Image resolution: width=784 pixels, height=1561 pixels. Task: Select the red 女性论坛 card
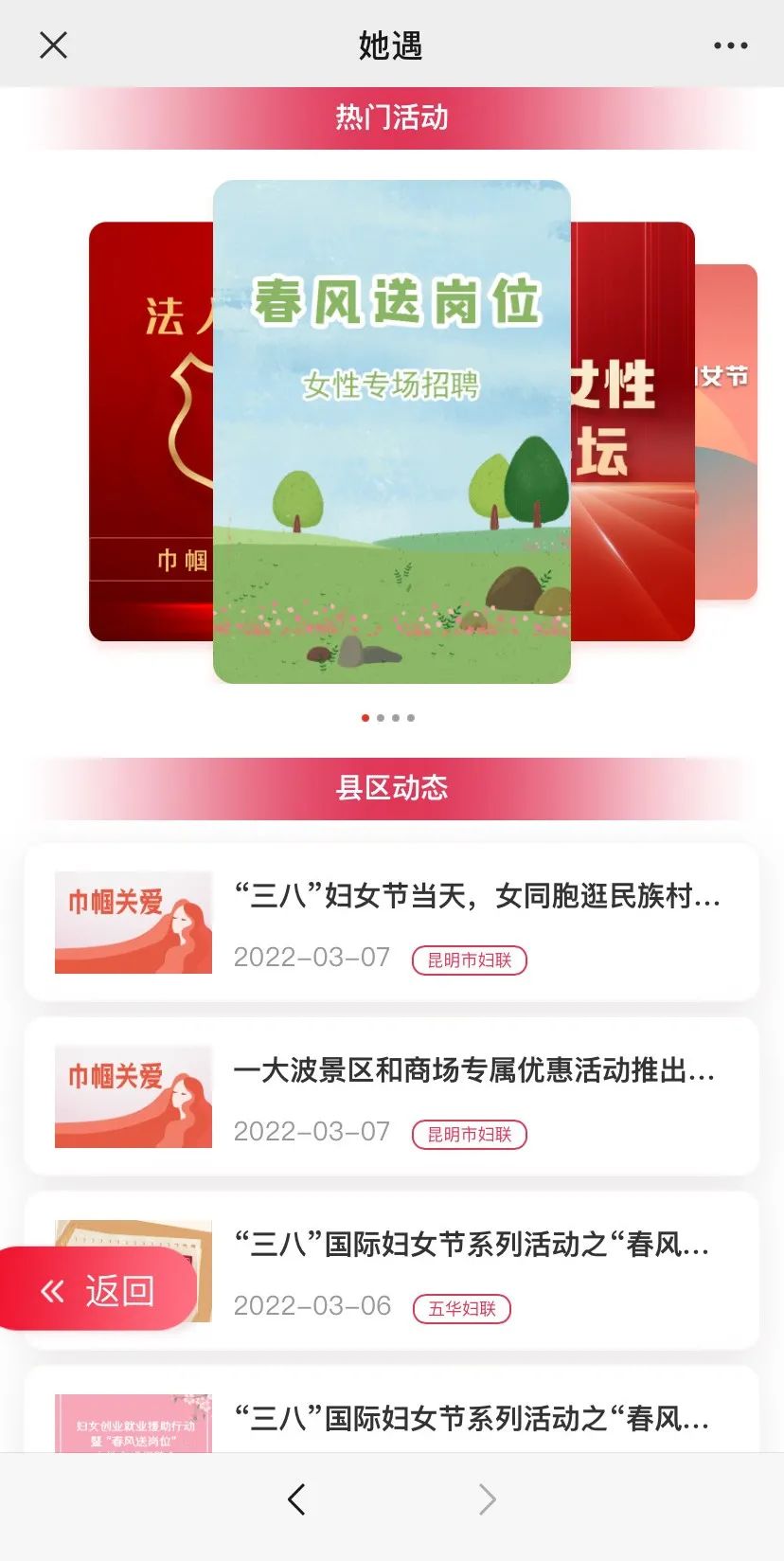click(x=633, y=432)
